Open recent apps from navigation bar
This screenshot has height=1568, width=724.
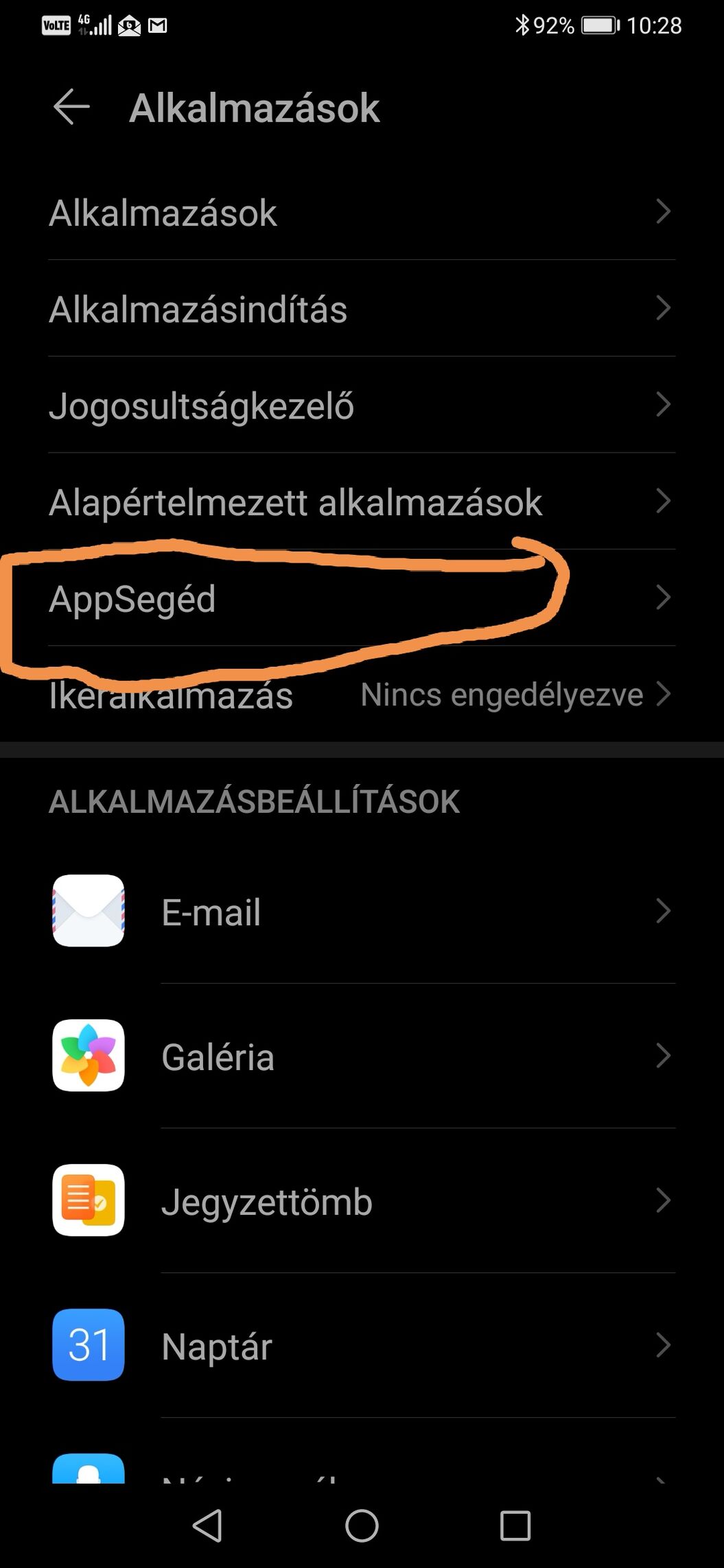coord(515,1526)
